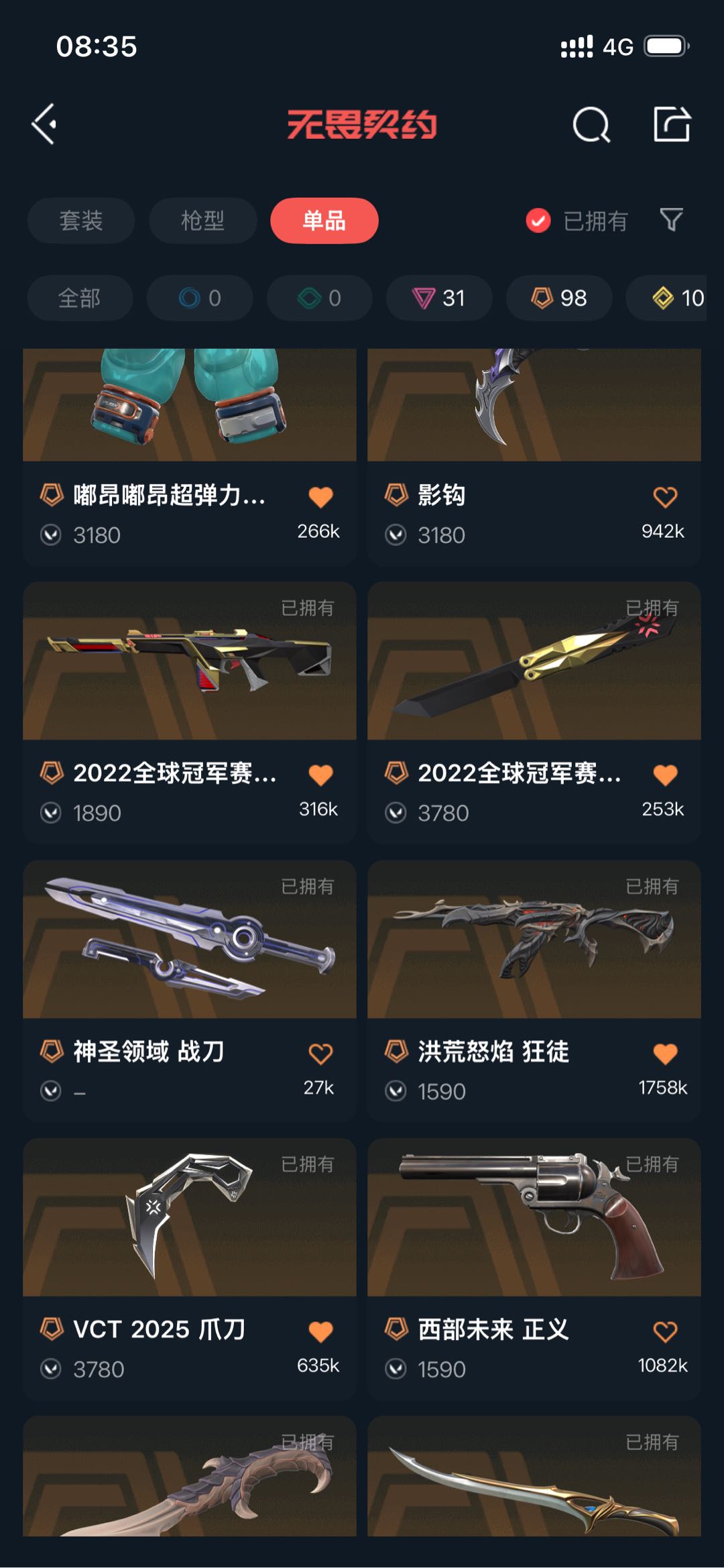Open the 洪荒怒焰 狂徒 card
This screenshot has width=724, height=1568.
click(534, 991)
